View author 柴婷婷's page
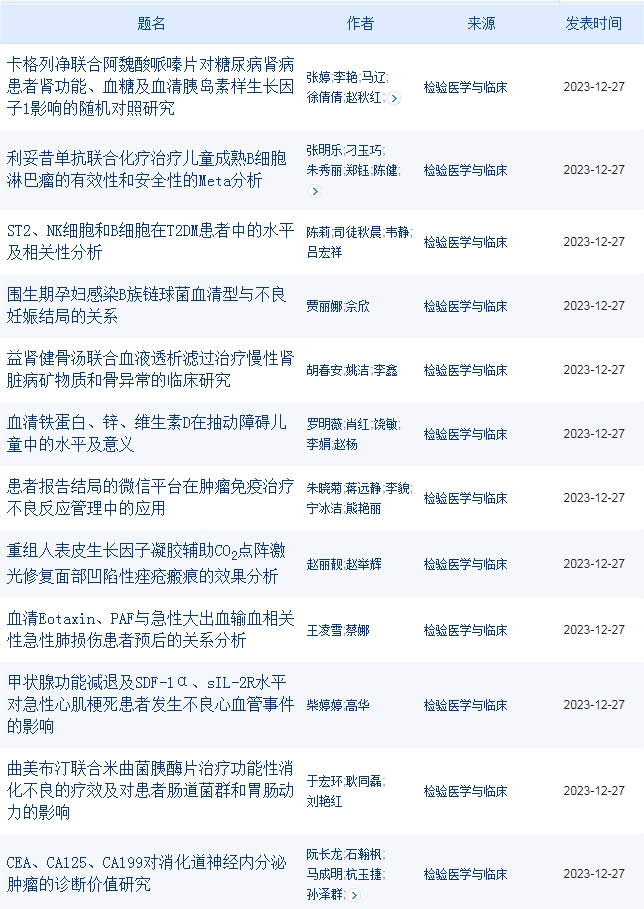 tap(323, 705)
